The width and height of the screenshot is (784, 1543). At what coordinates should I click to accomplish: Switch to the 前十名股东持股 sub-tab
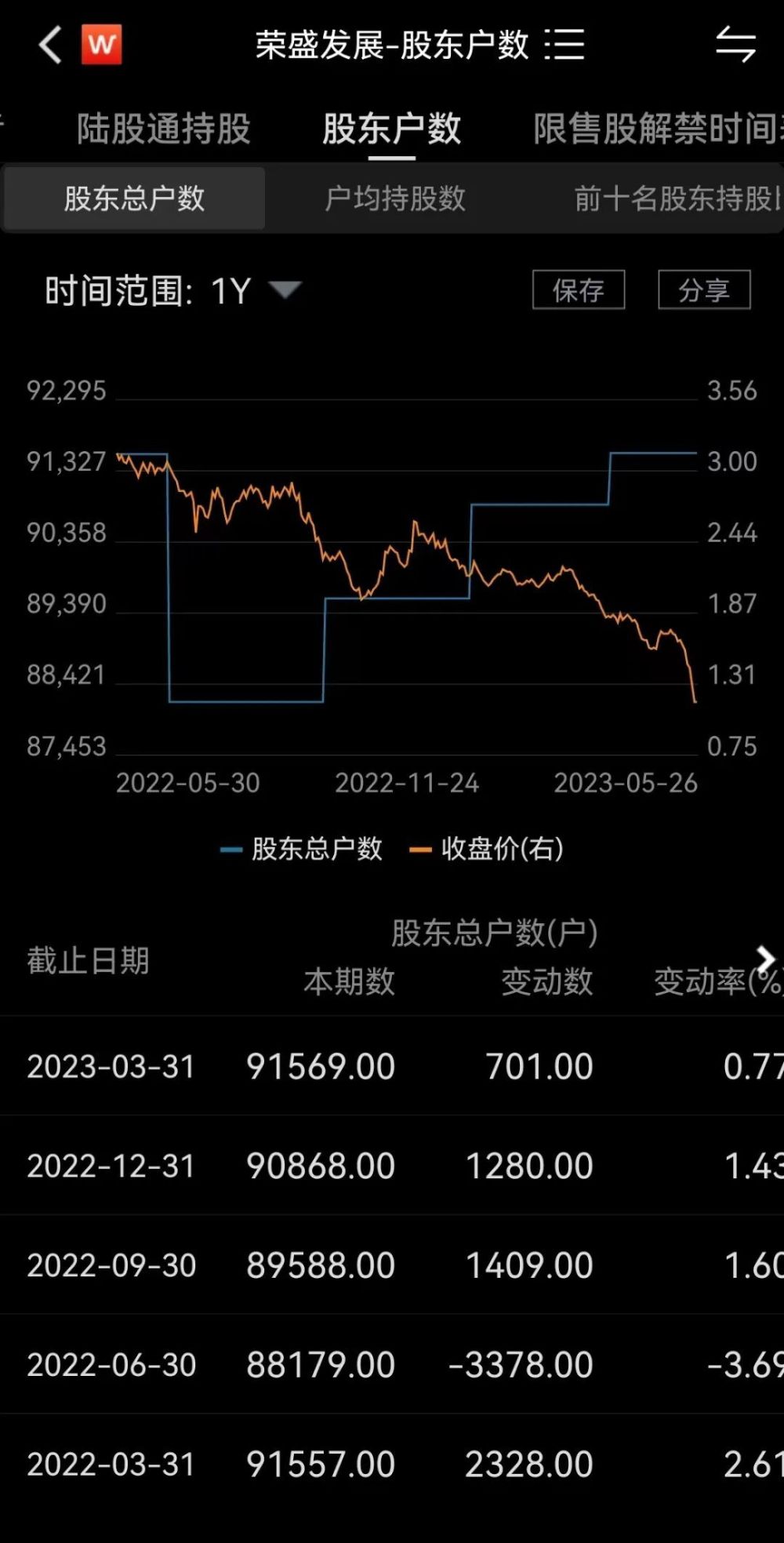[679, 198]
